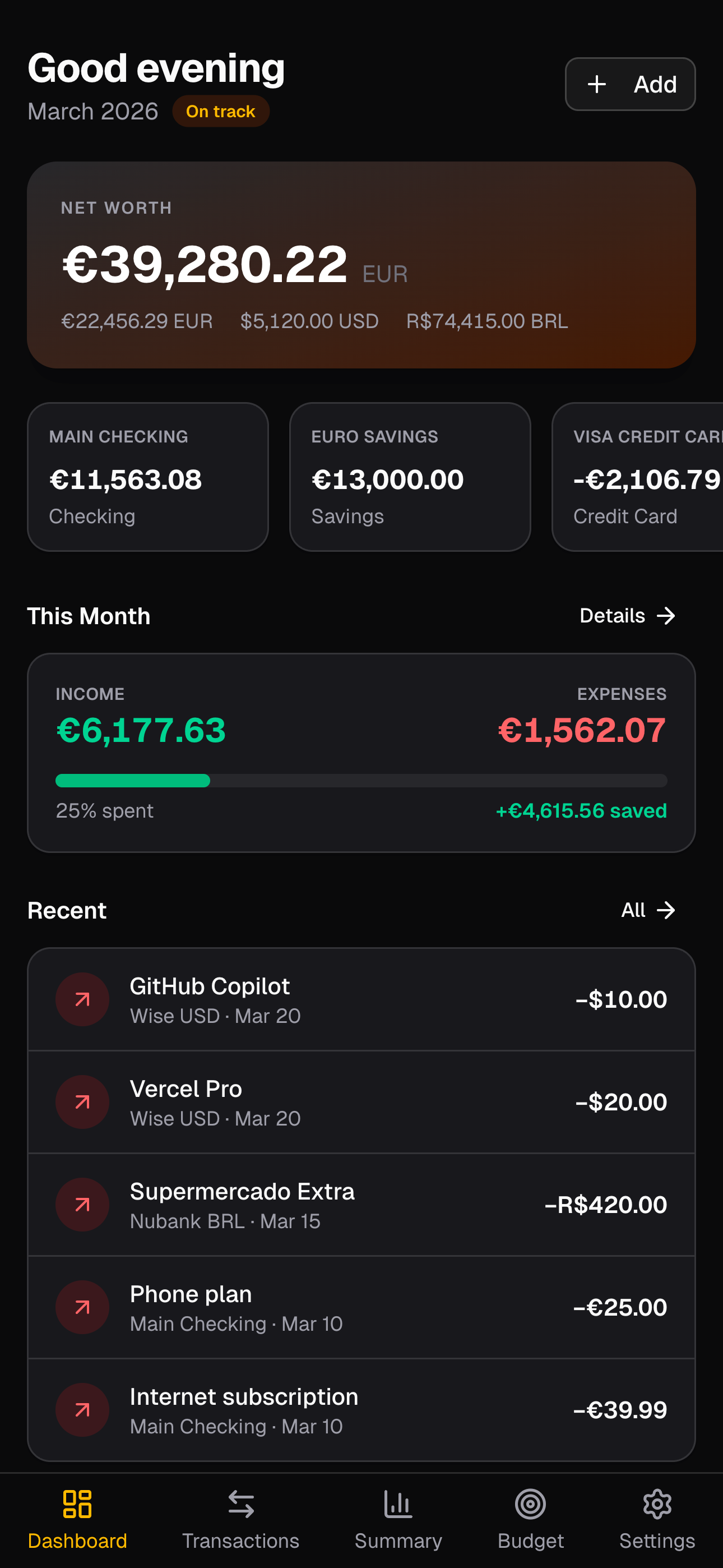Click the expense arrow icon on Vercel Pro
Screen dimensions: 723x1568
tap(82, 1102)
